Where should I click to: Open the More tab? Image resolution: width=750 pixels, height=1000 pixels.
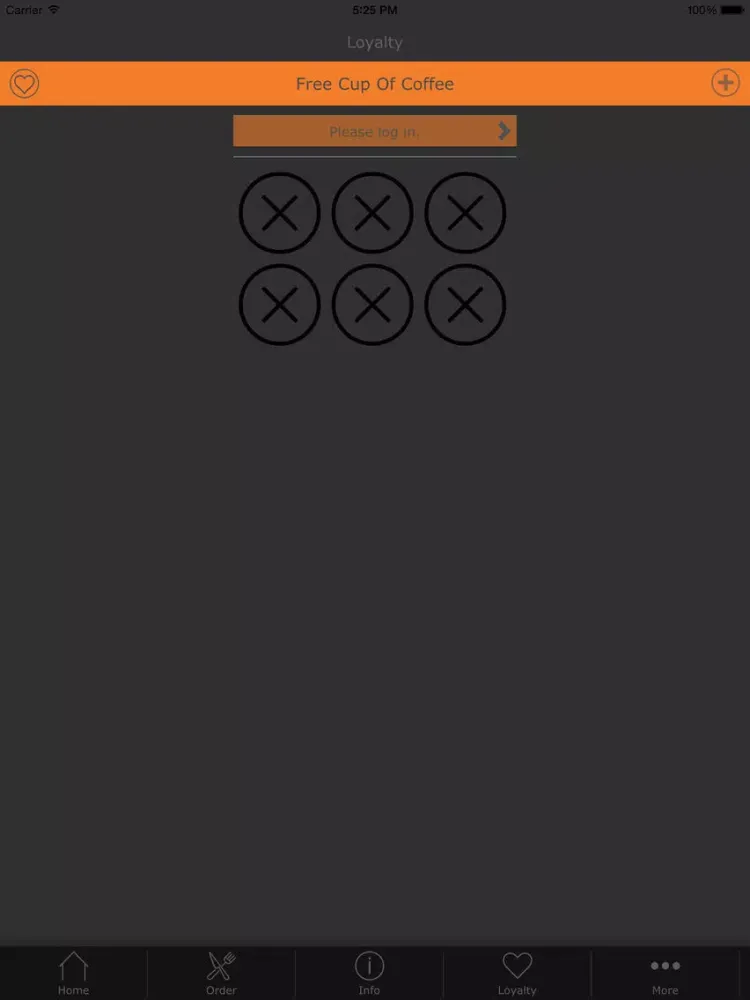point(665,973)
